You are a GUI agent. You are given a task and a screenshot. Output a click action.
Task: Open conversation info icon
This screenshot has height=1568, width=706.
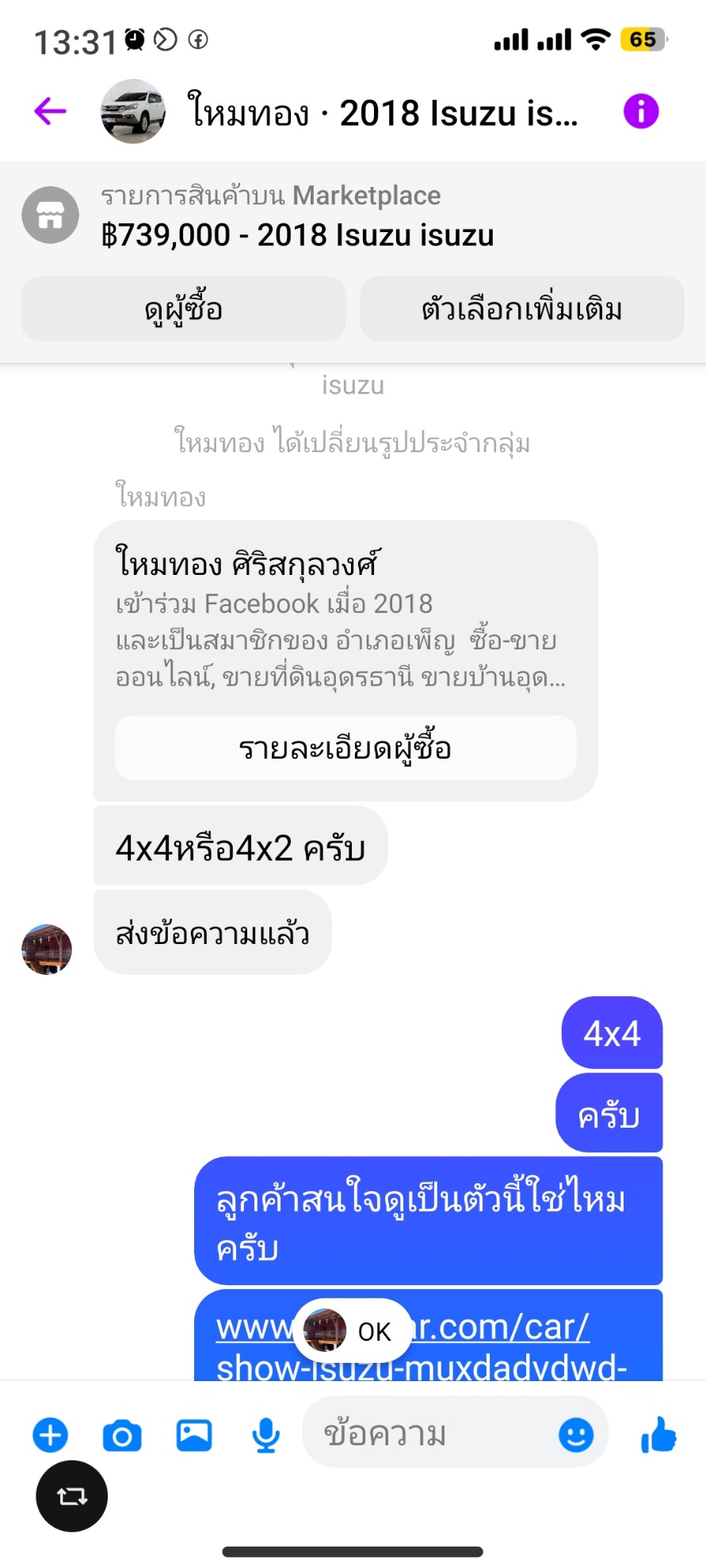pyautogui.click(x=640, y=112)
